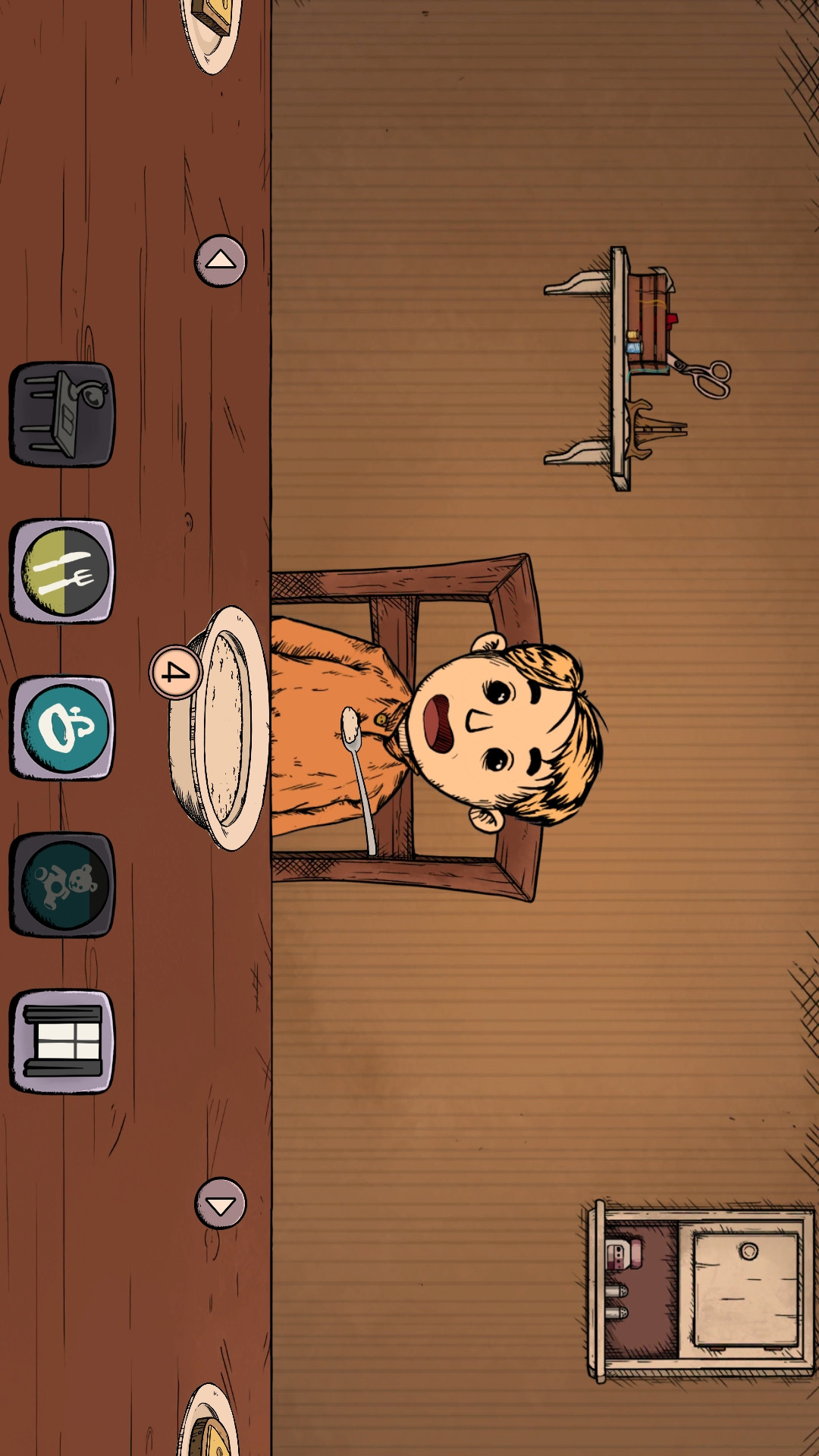Viewport: 819px width, 1456px height.
Task: Tap the down arrow food selector
Action: 221,1203
